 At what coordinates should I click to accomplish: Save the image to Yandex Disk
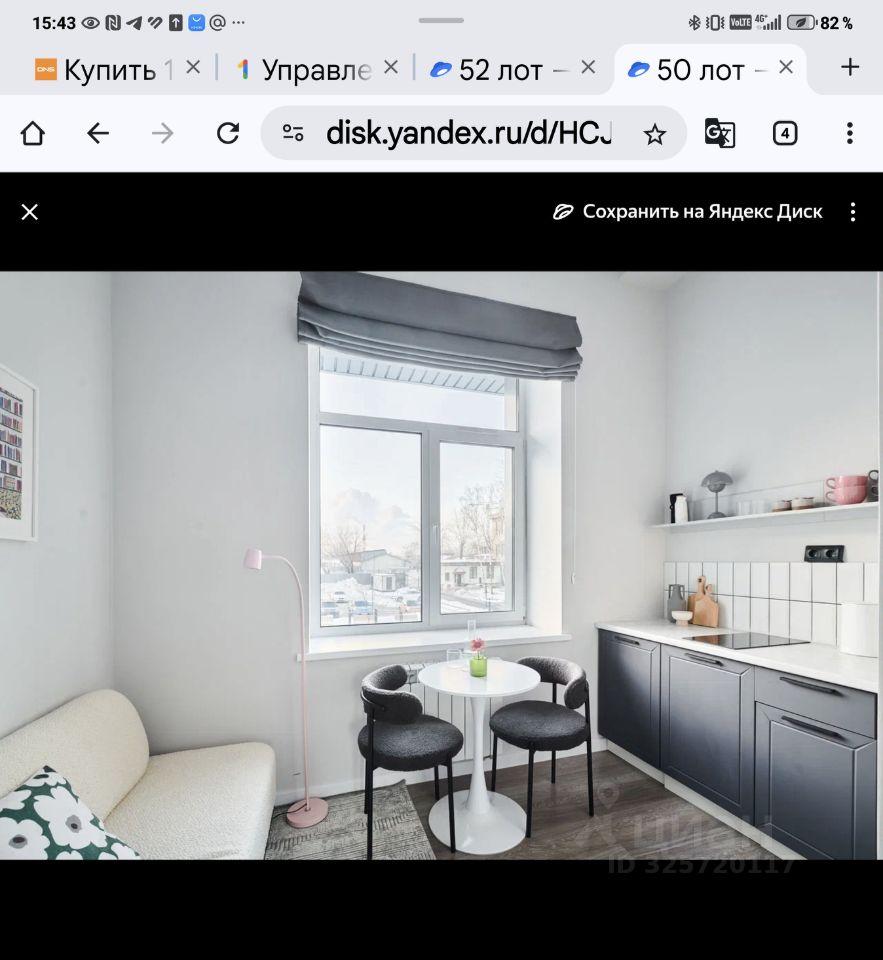coord(688,212)
